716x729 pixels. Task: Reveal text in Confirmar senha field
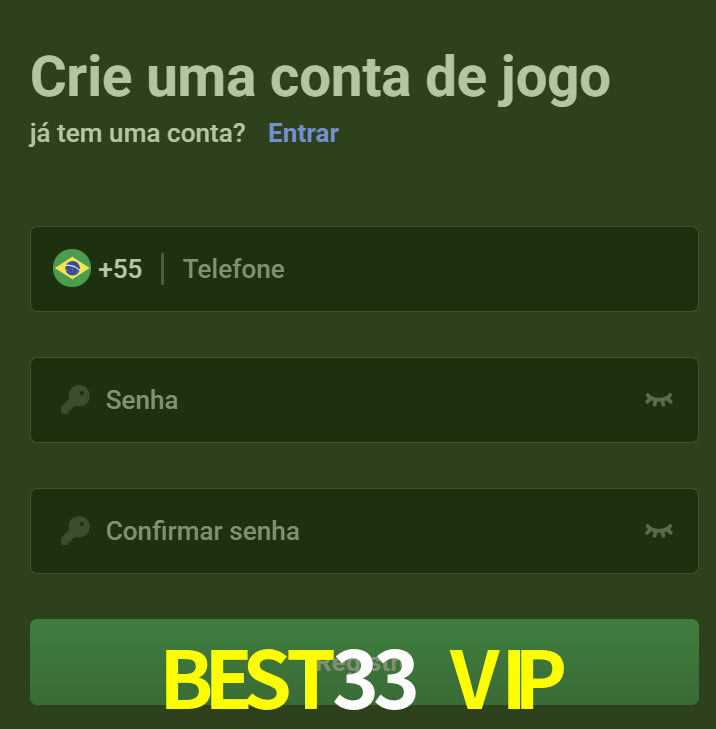[658, 531]
